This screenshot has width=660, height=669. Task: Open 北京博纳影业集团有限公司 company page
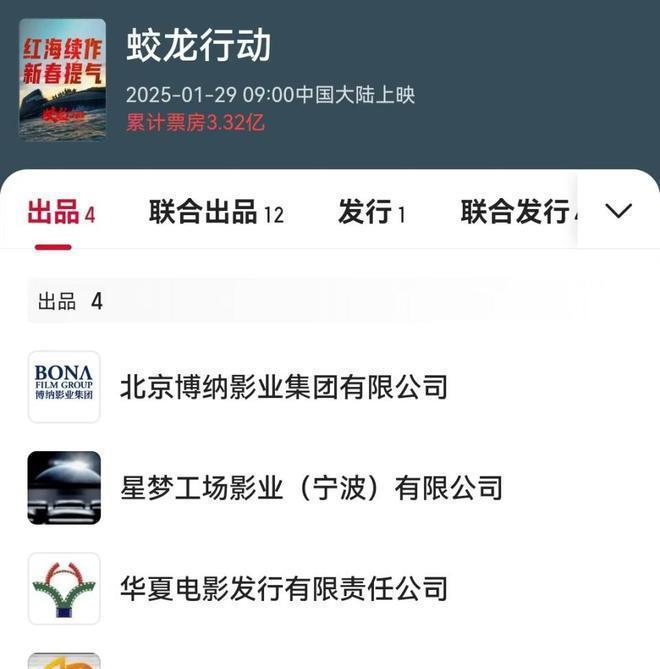coord(283,387)
